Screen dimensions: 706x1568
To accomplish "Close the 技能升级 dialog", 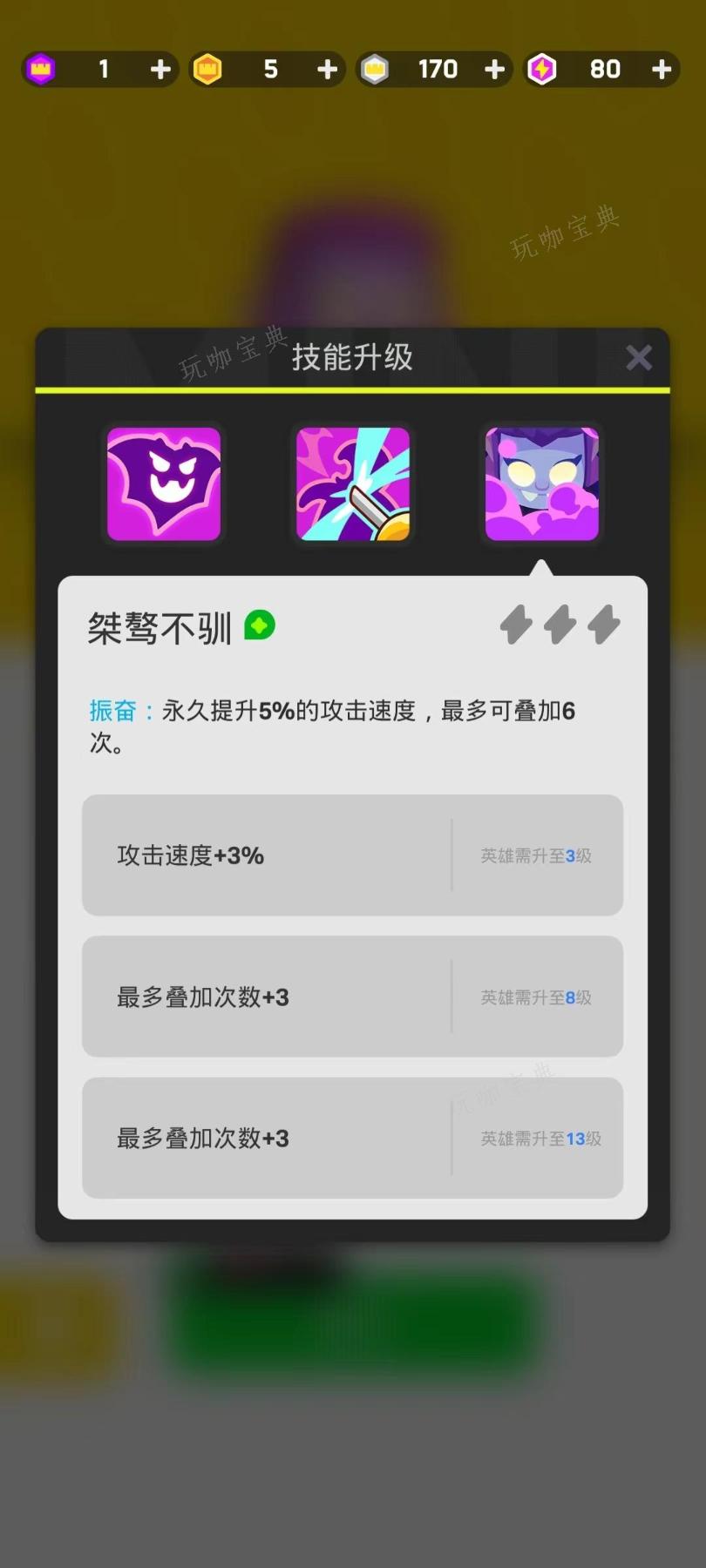I will point(638,357).
